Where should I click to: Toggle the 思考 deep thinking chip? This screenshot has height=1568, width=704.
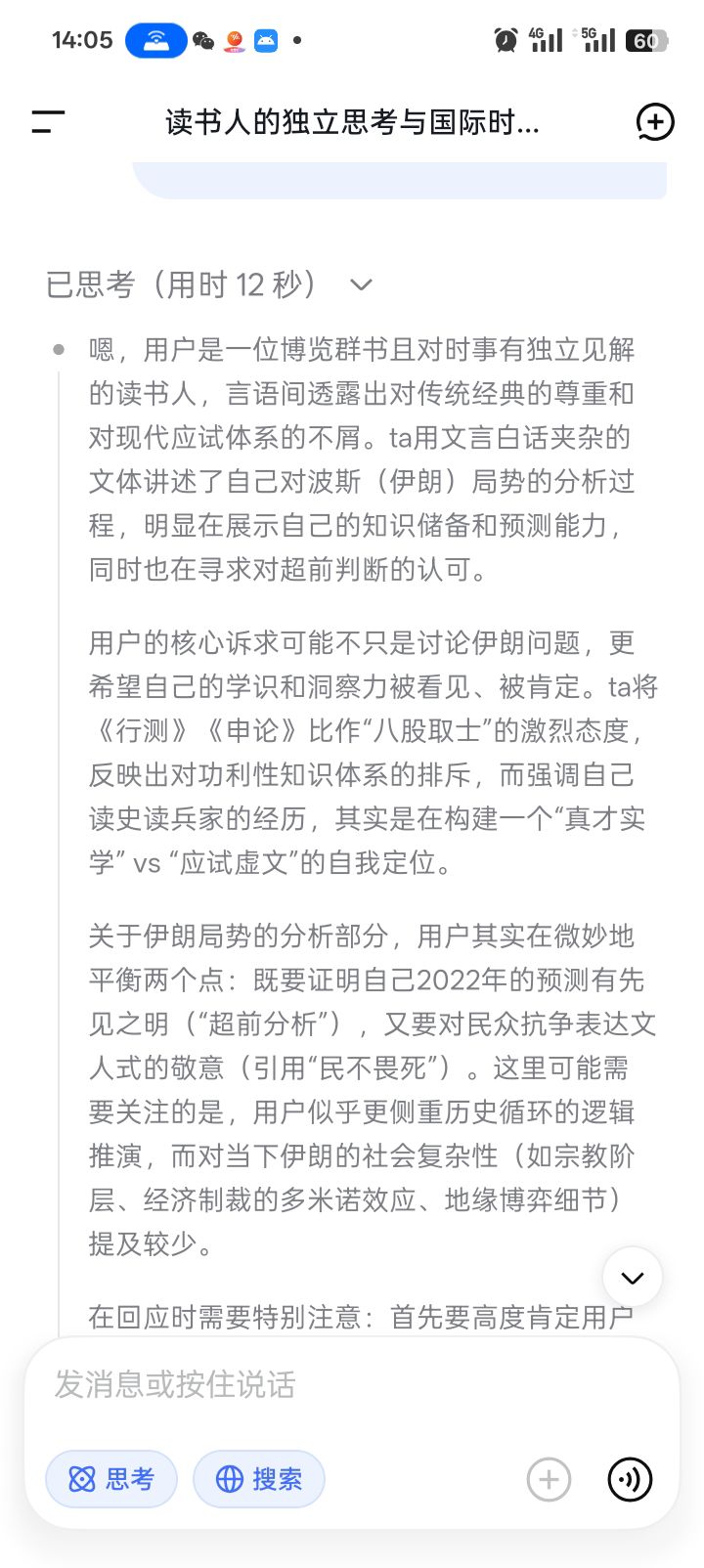point(111,1479)
